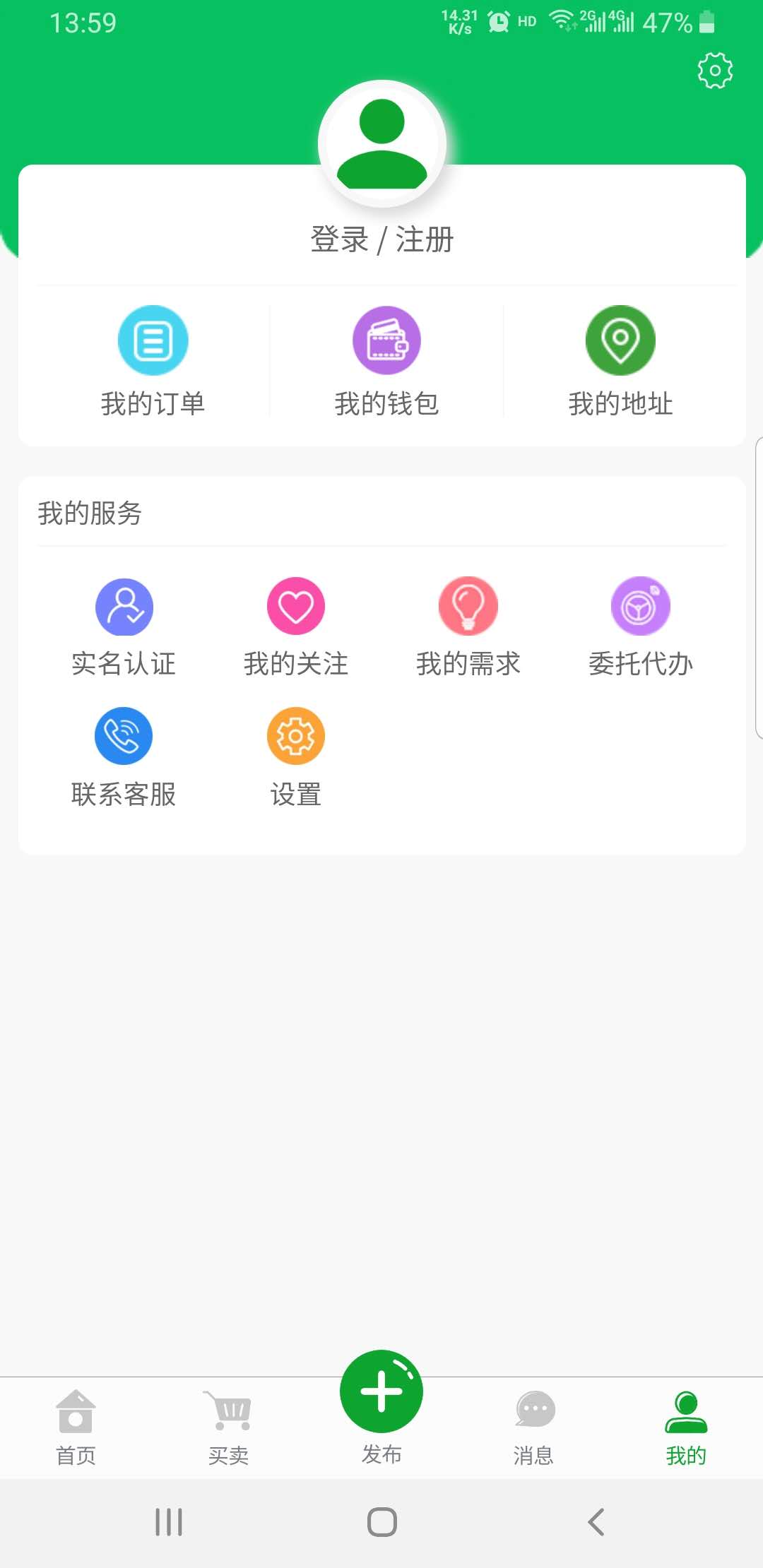Open 我的钱包
This screenshot has height=1568, width=763.
click(386, 362)
